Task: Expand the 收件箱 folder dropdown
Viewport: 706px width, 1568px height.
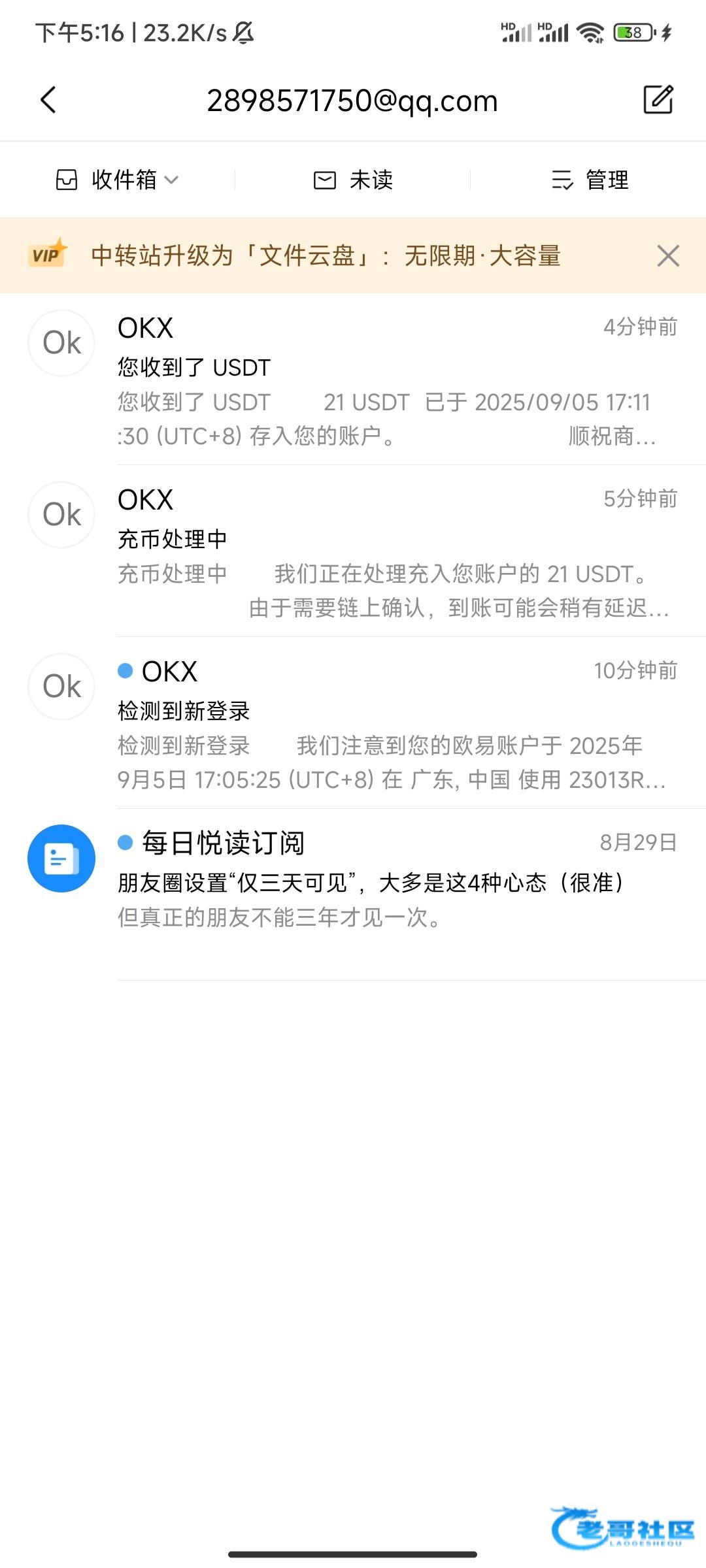Action: point(117,180)
